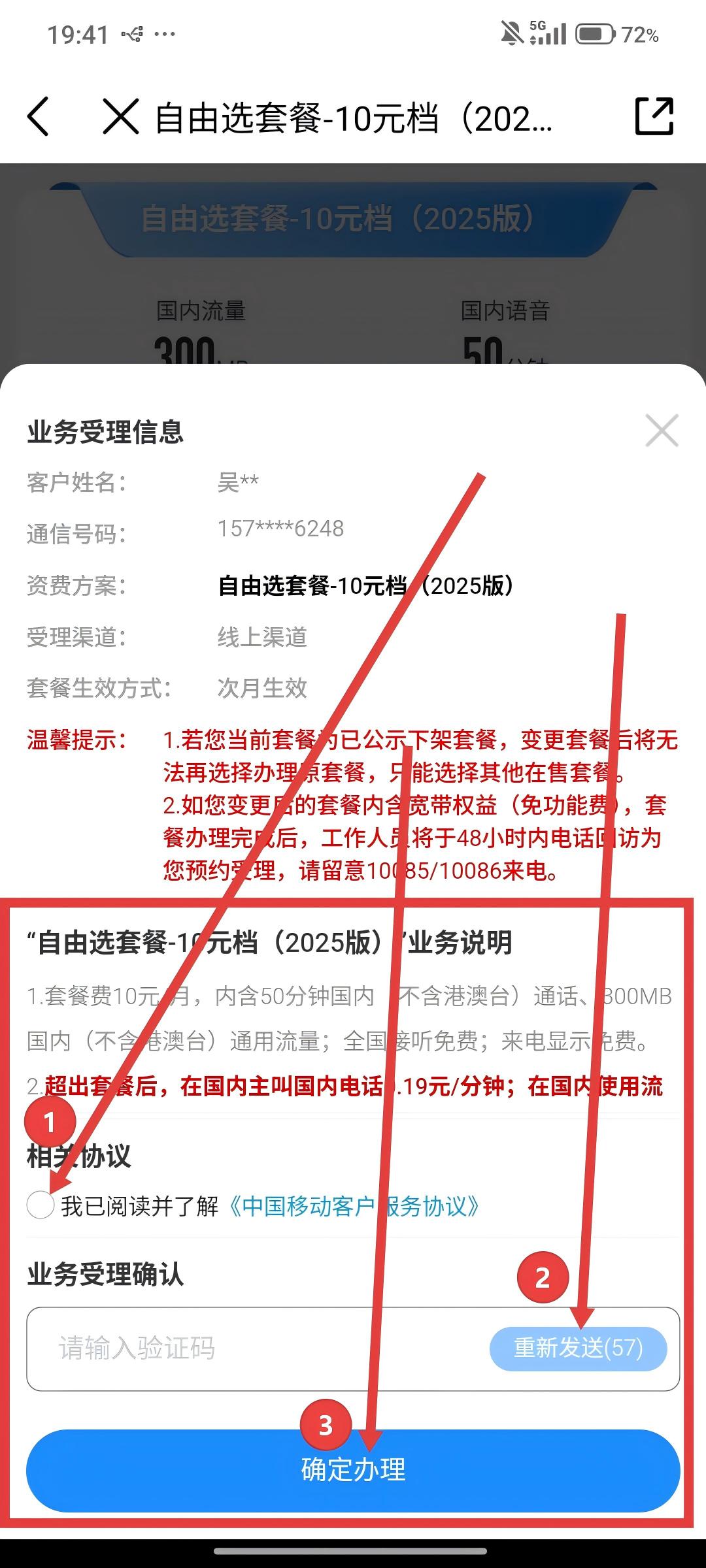
Task: Open the share icon in the top right
Action: pos(654,116)
